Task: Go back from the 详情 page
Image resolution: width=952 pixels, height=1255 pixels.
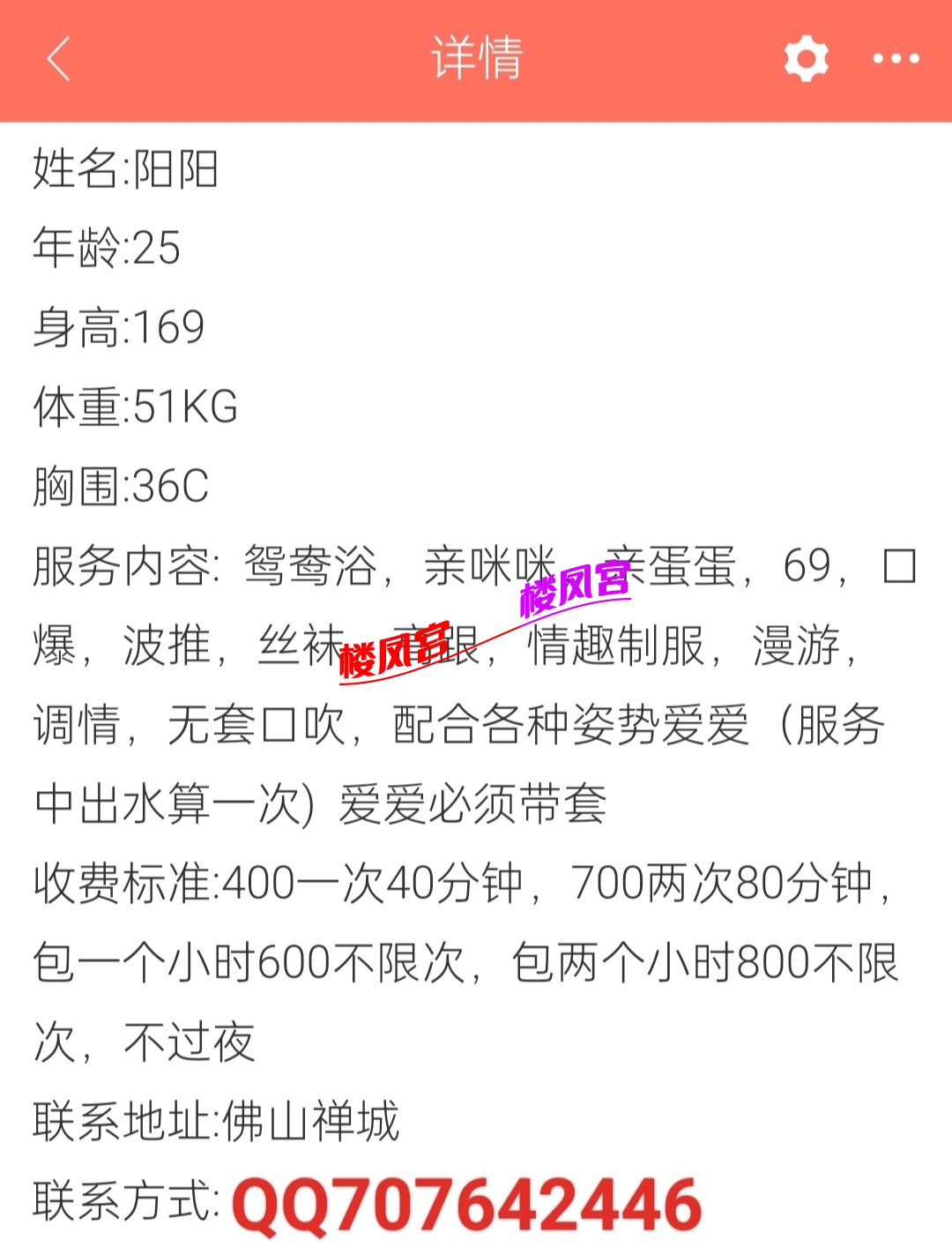Action: coord(58,60)
